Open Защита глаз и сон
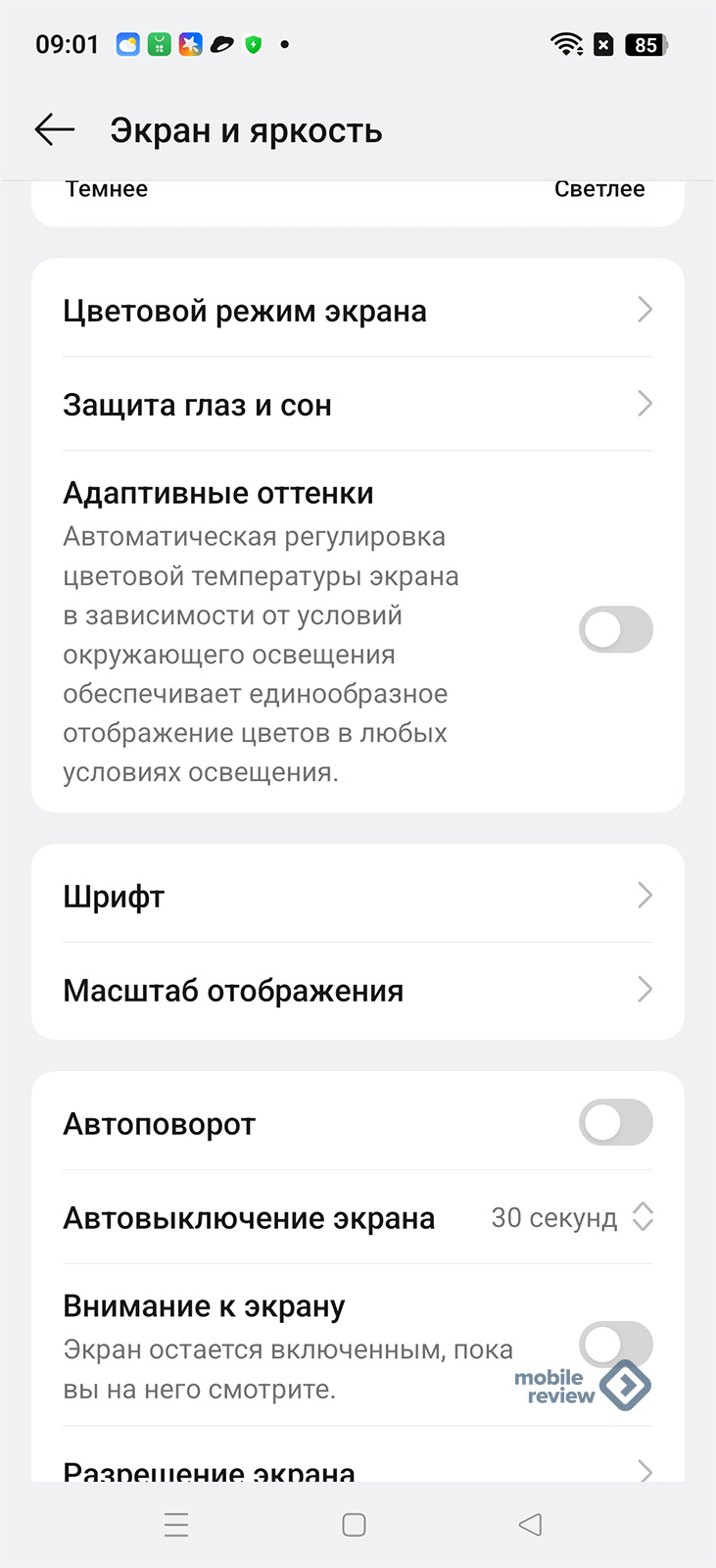The height and width of the screenshot is (1568, 716). pos(358,405)
